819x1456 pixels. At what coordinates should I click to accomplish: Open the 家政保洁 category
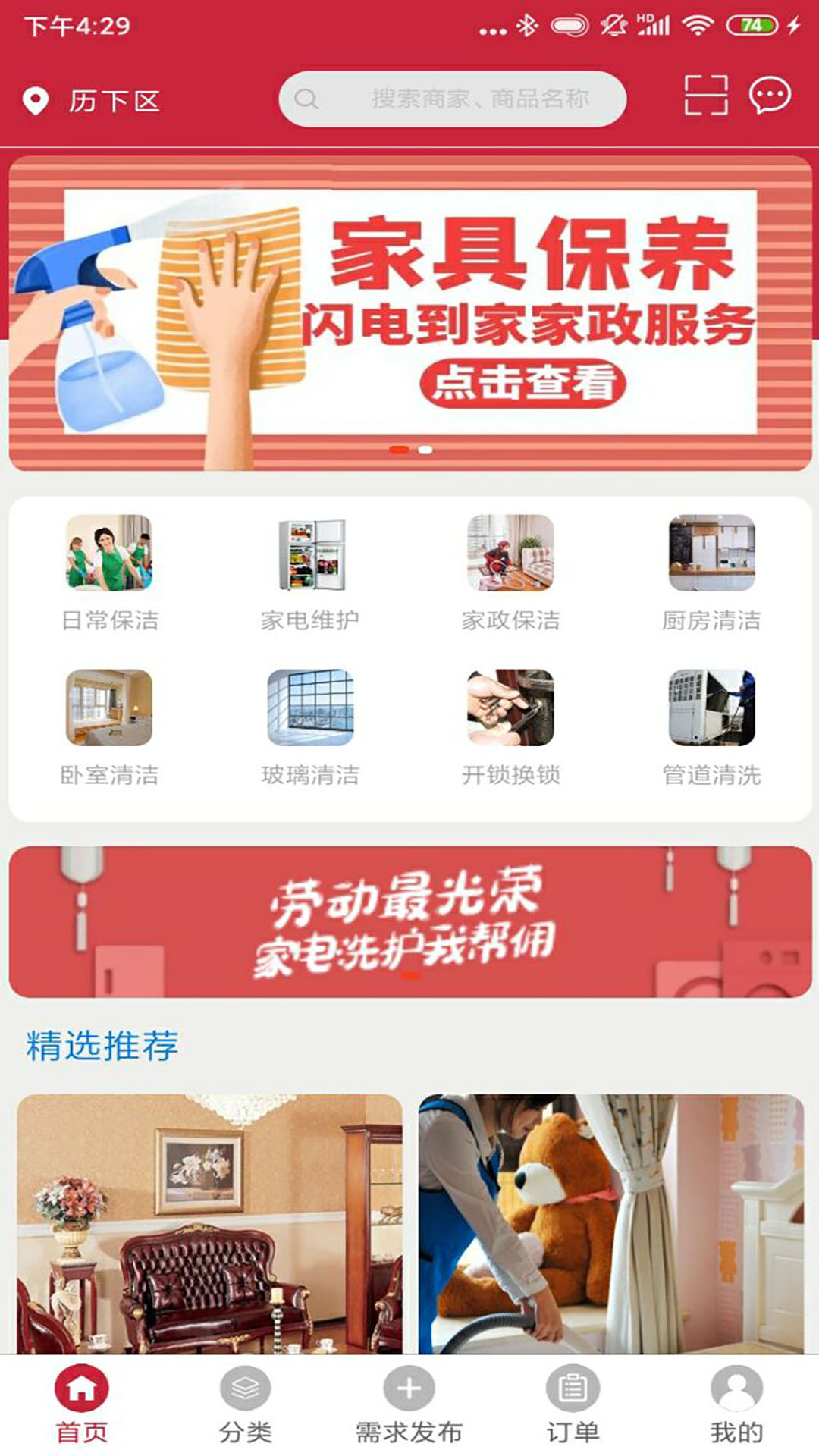(x=510, y=574)
